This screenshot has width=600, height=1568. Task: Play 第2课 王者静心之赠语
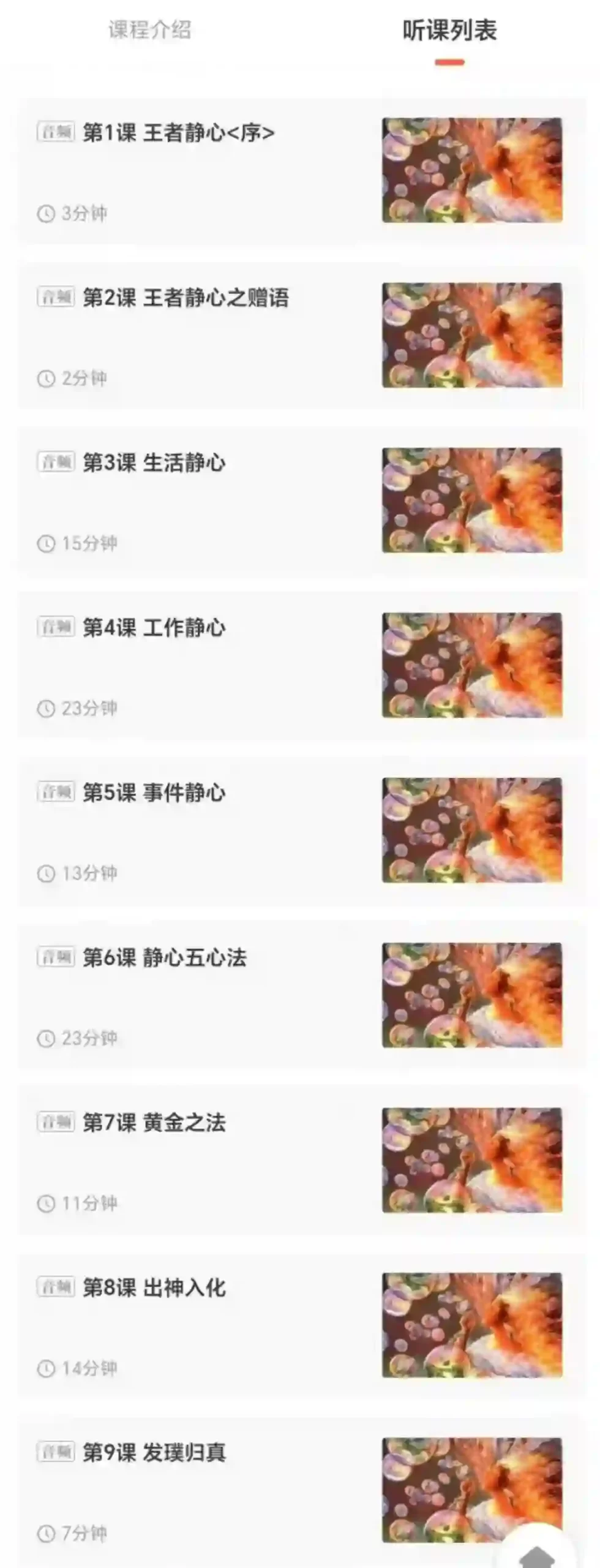point(300,337)
